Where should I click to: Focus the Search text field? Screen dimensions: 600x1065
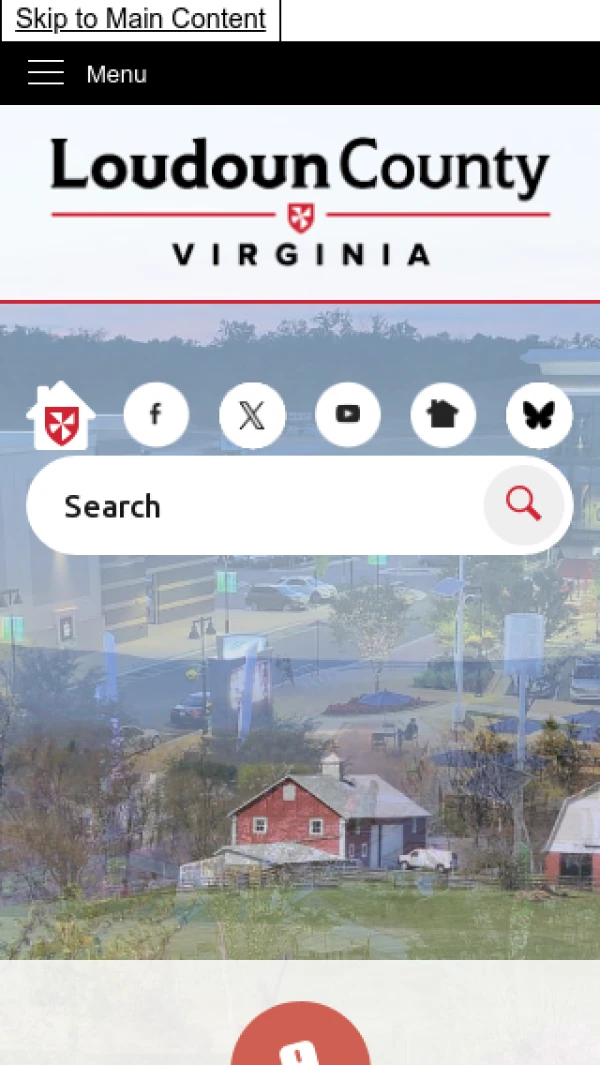(x=260, y=506)
